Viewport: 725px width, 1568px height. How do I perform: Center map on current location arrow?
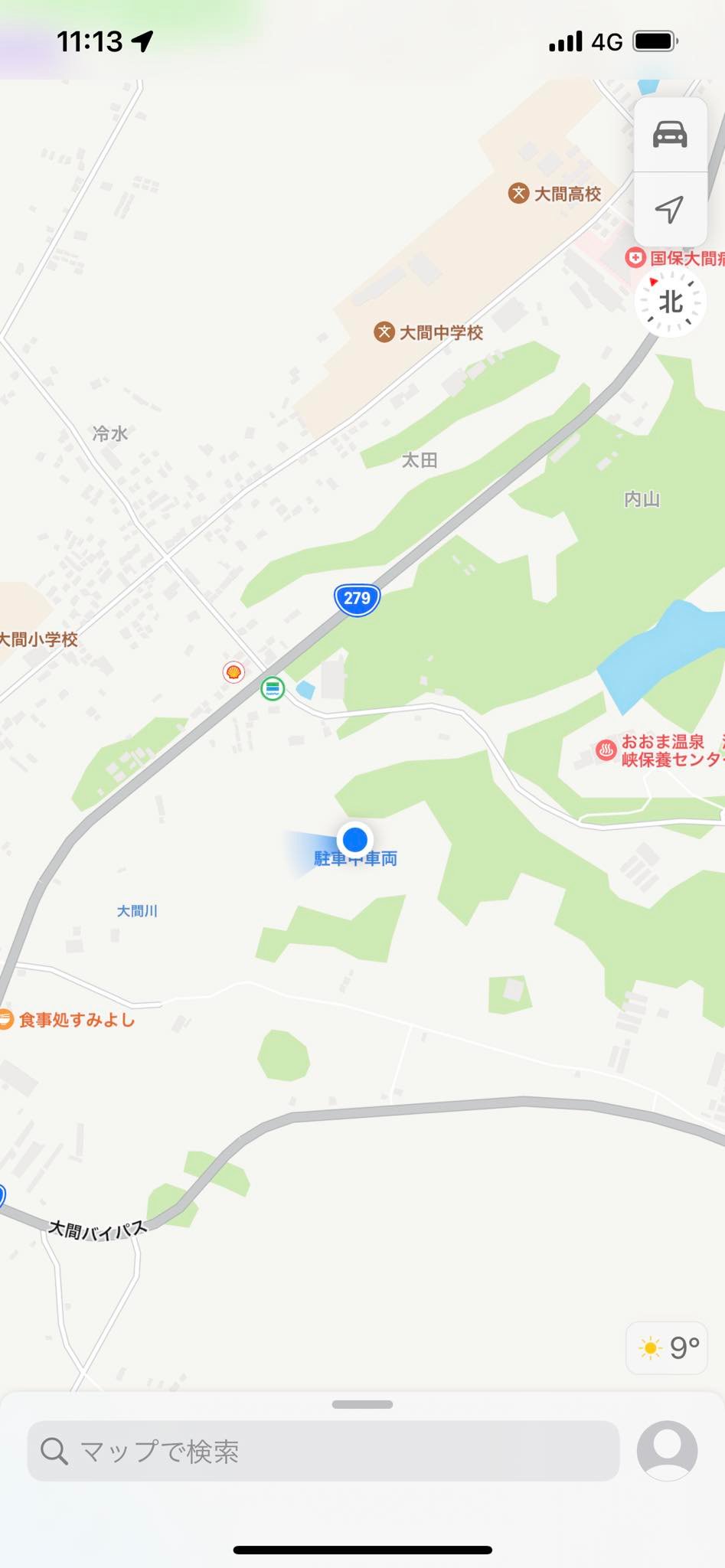tap(670, 209)
